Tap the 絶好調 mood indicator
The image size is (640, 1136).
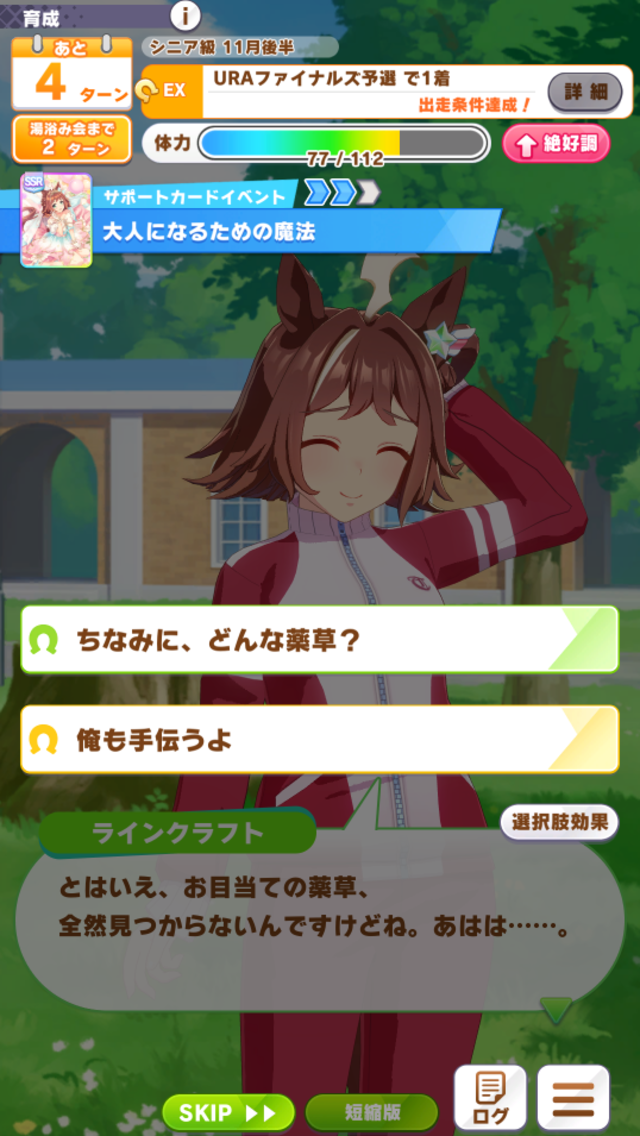click(x=556, y=144)
